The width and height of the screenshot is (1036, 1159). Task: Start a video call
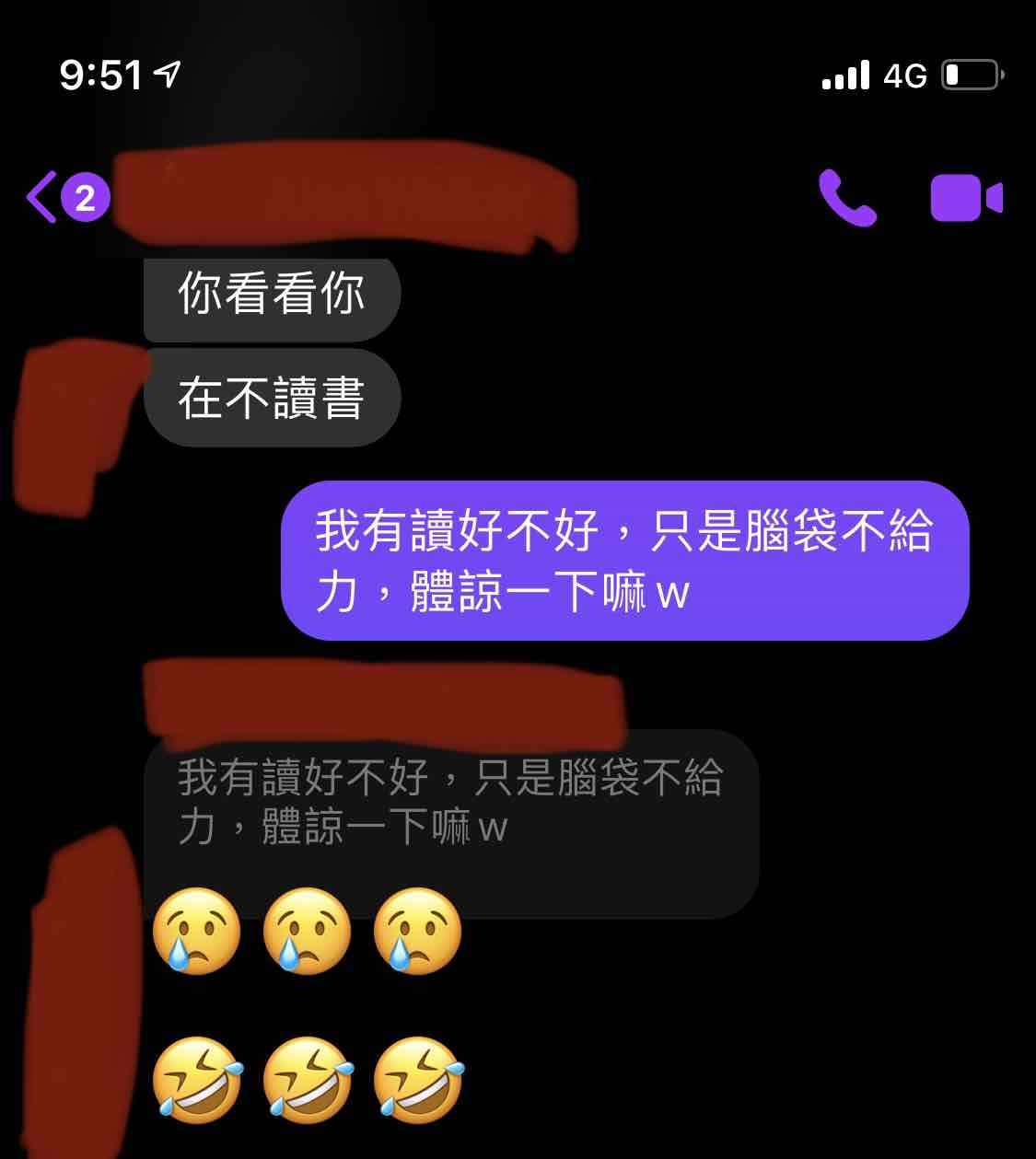[x=965, y=198]
